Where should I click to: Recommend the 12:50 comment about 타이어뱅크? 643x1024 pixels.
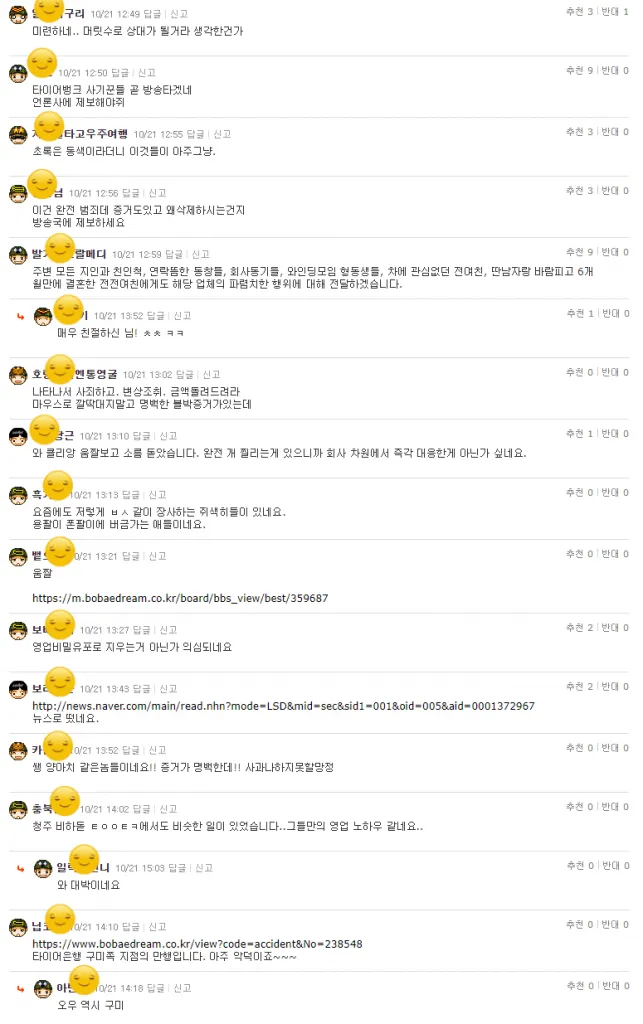[x=578, y=71]
